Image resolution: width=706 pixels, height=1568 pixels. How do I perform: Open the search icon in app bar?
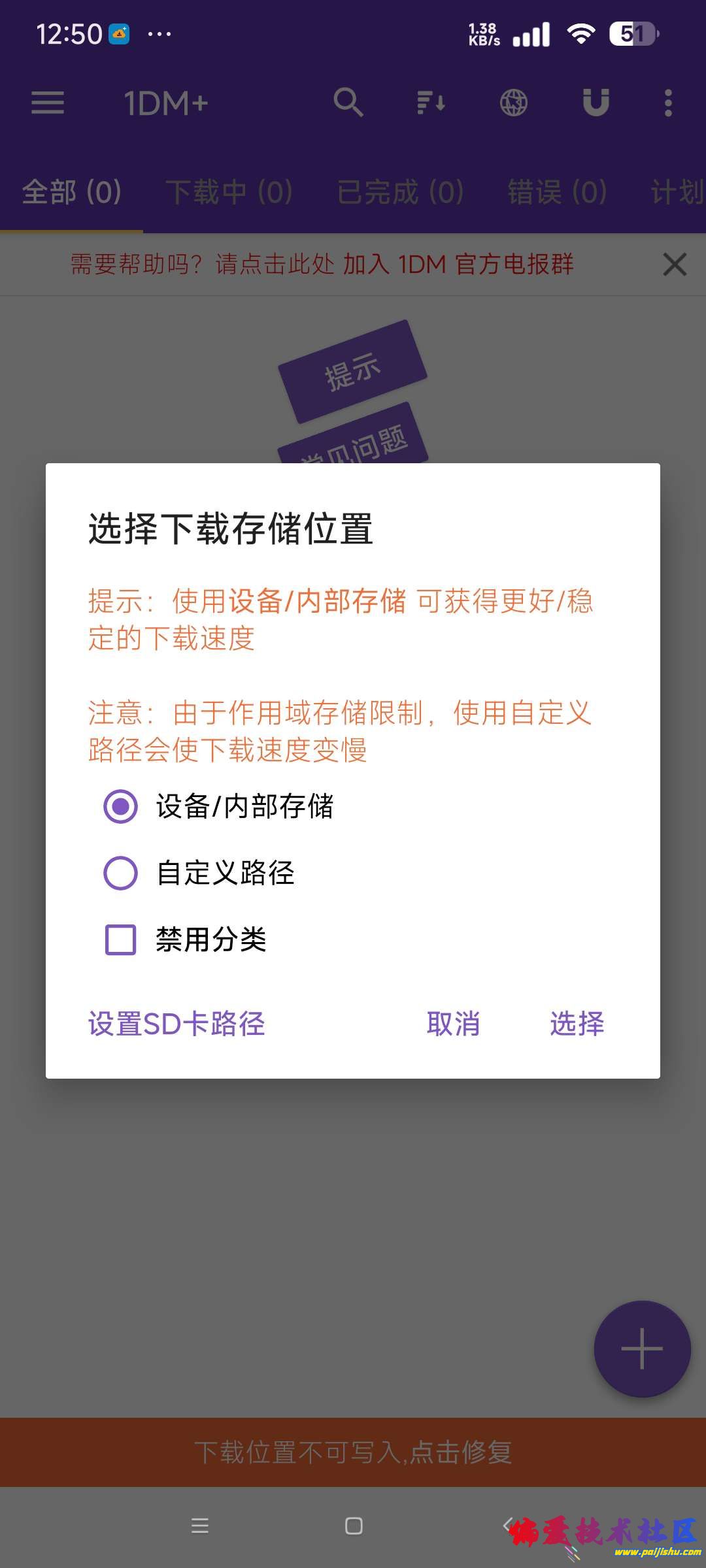coord(348,103)
